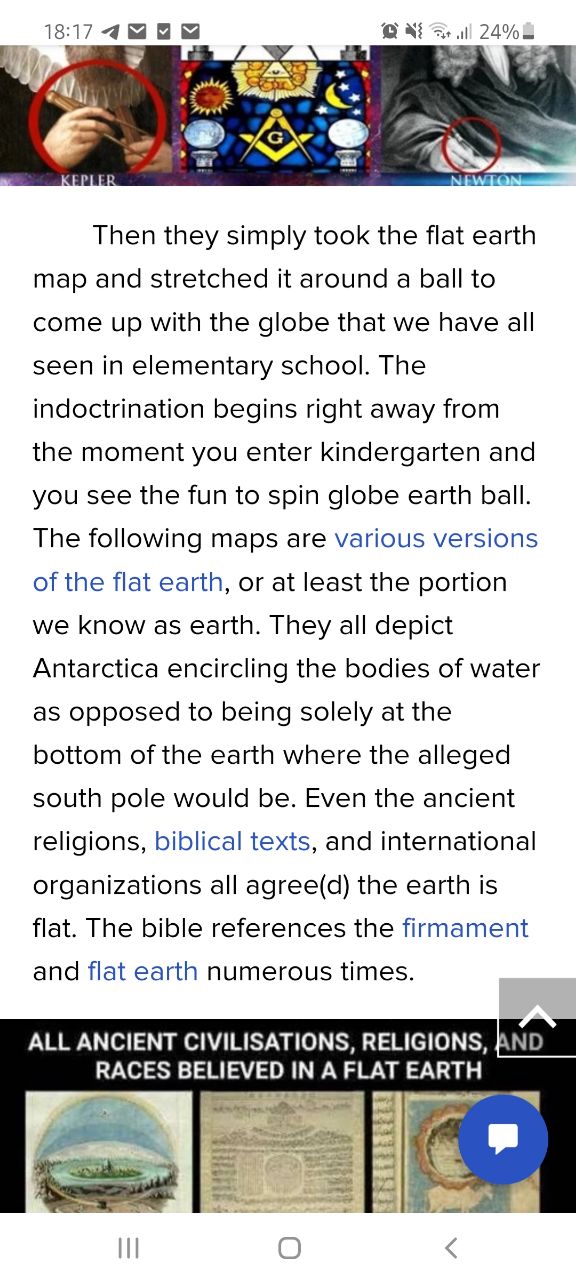576x1280 pixels.
Task: Go to the home screen
Action: 289,1247
